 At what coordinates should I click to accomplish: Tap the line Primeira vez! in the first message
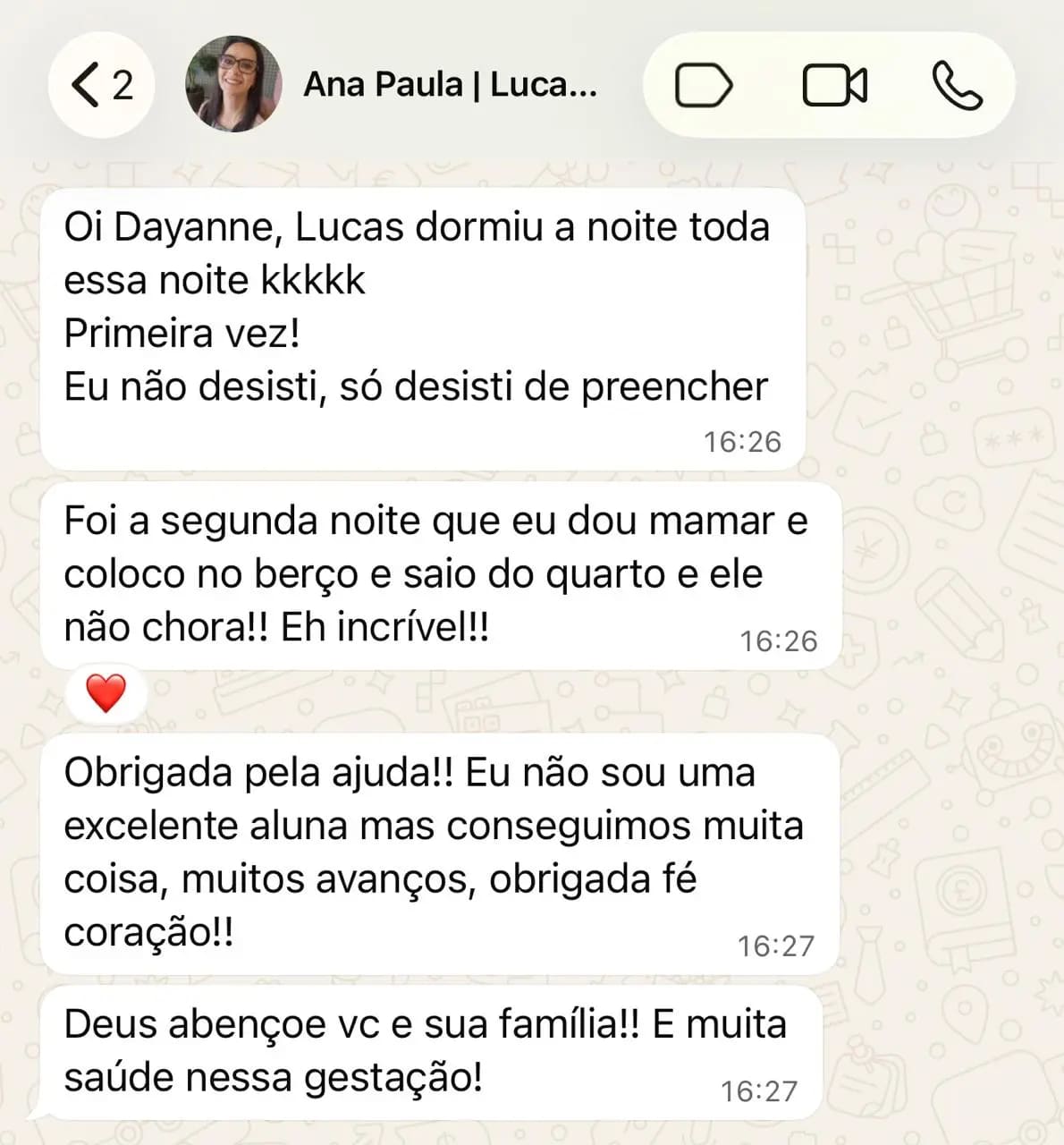pos(183,334)
